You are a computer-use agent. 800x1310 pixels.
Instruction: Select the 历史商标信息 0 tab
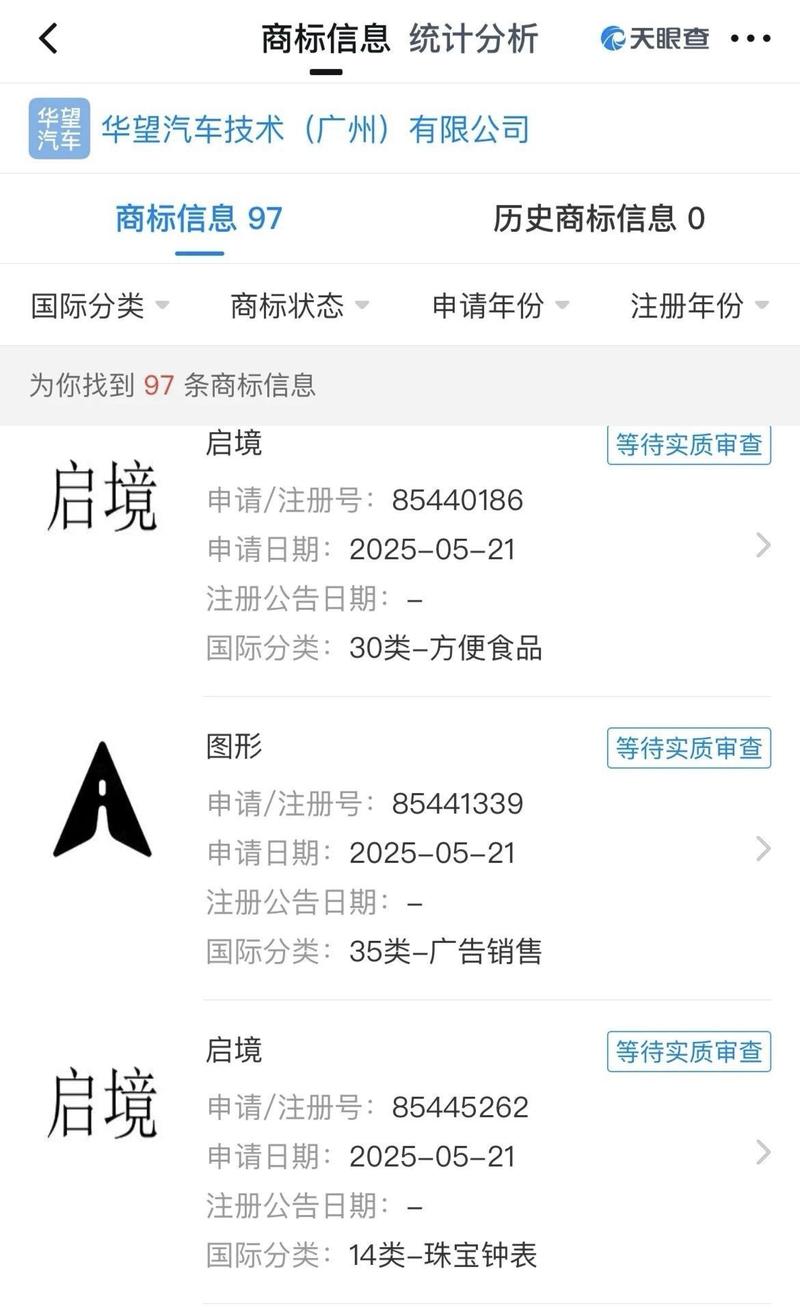click(x=598, y=218)
